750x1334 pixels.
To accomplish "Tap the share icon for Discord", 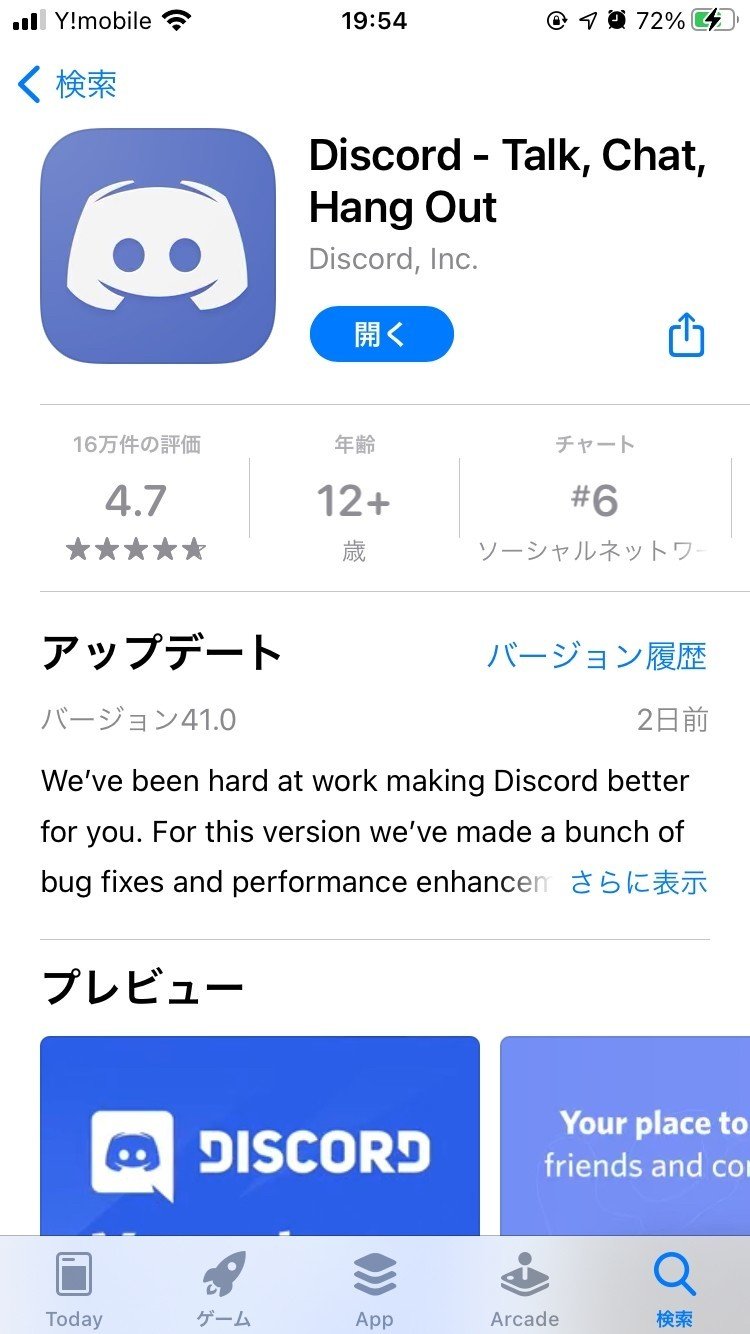I will click(686, 335).
